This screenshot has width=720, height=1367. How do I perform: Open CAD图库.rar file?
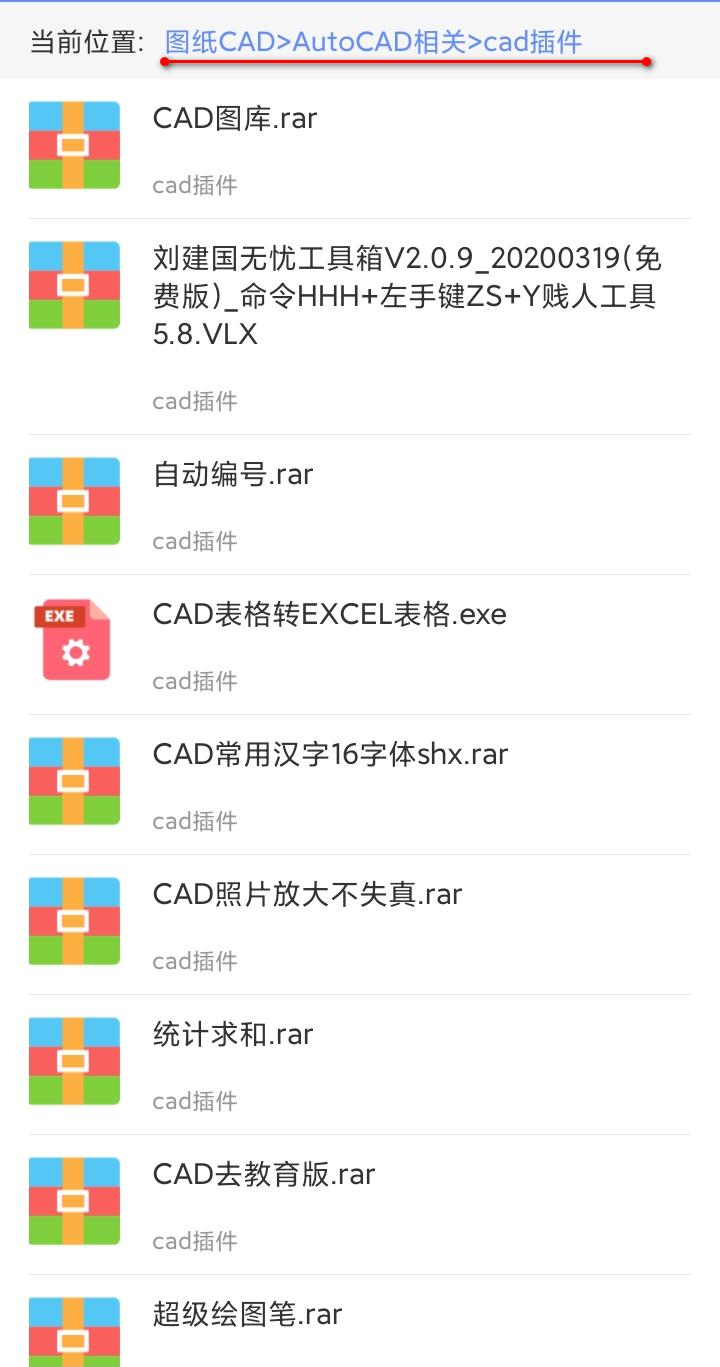click(360, 149)
